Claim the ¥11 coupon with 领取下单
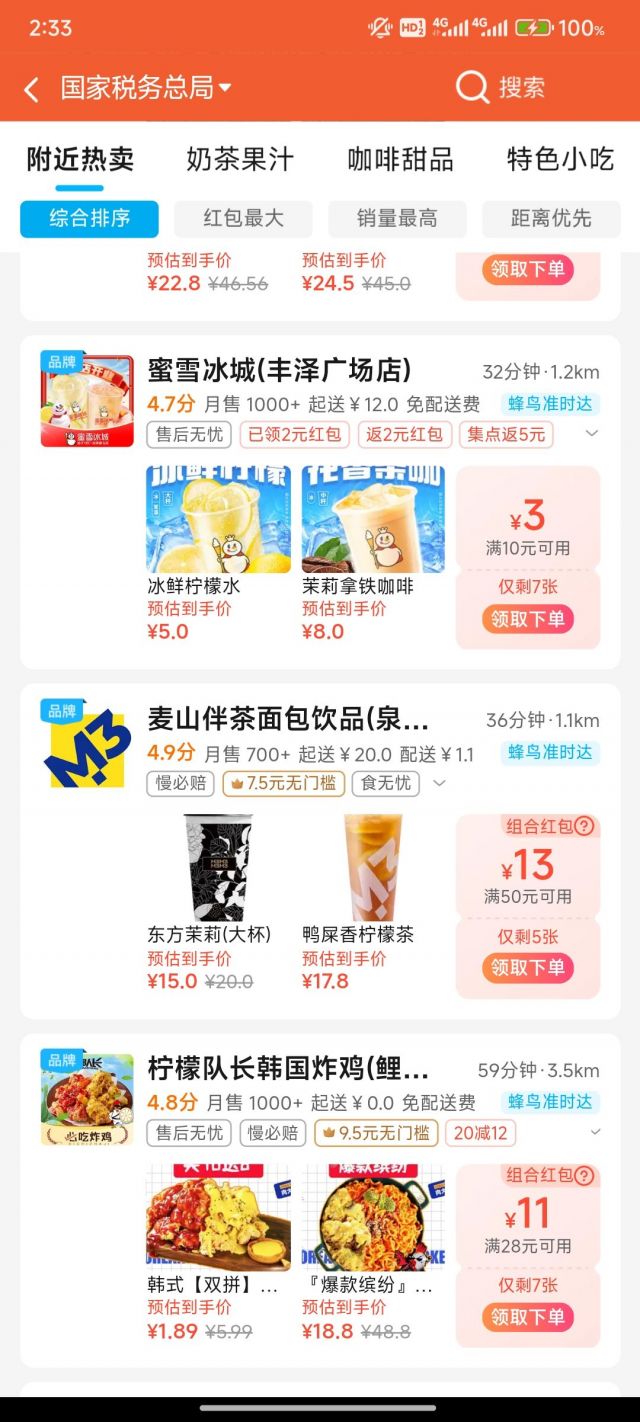The image size is (640, 1422). coord(527,1317)
